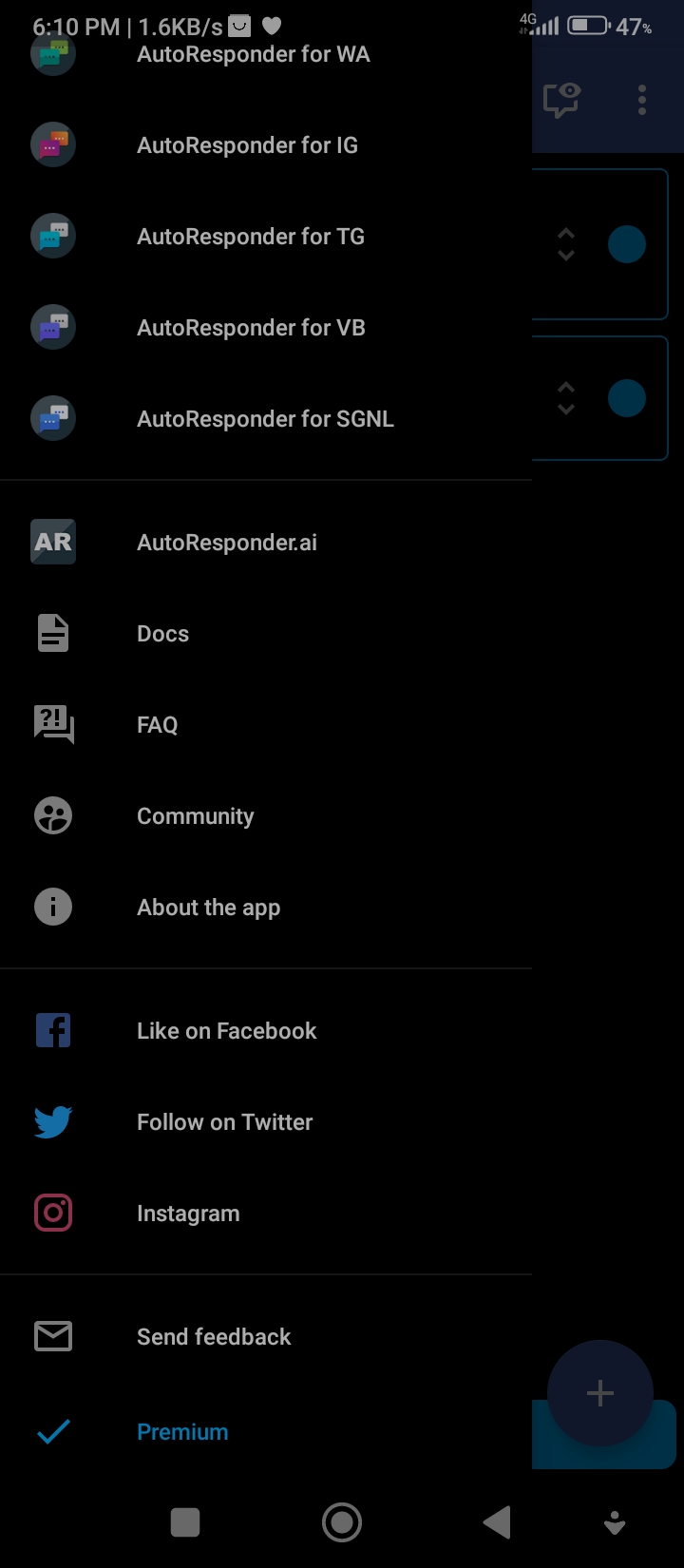Screen dimensions: 684x1568
Task: Open the FAQ speech bubble icon
Action: 52,724
